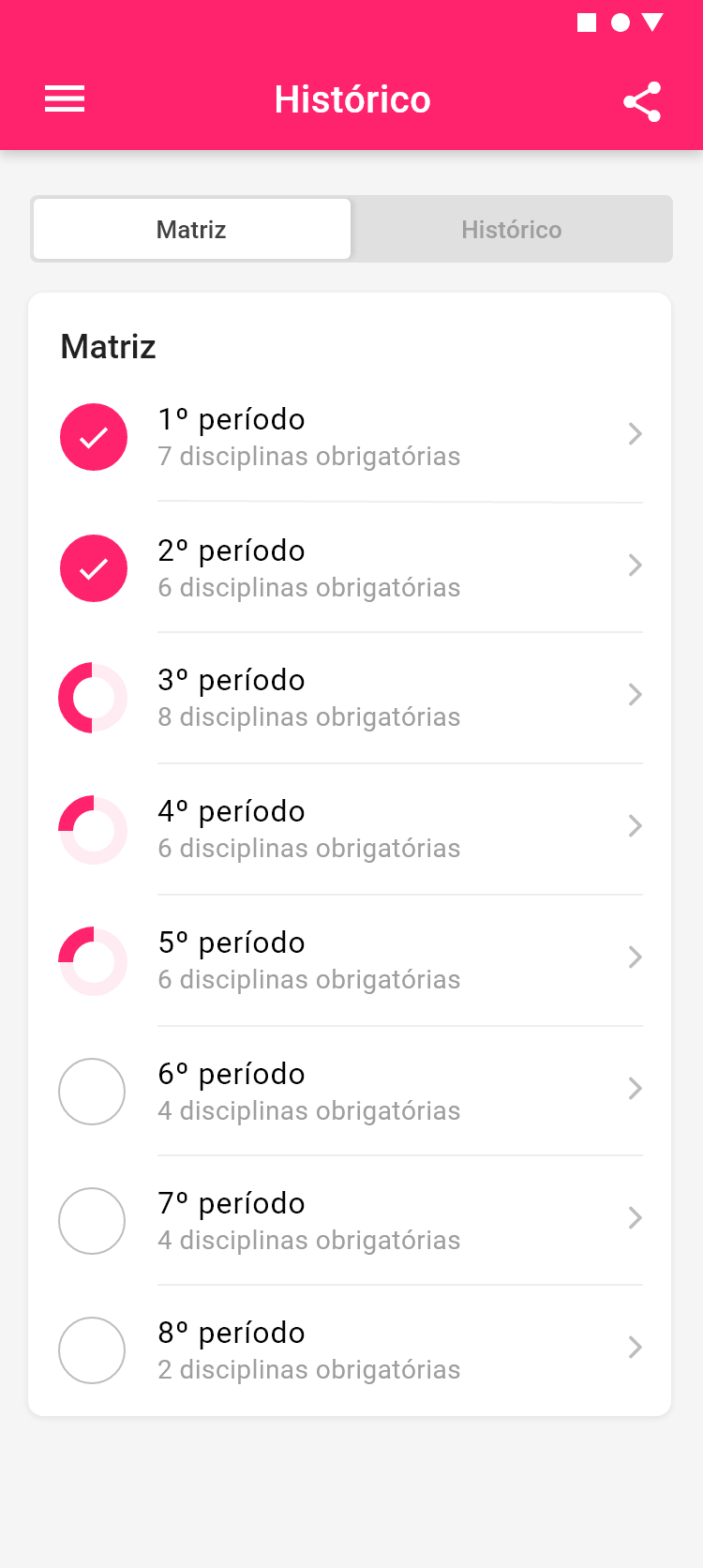View the 7º período row

(x=350, y=1221)
